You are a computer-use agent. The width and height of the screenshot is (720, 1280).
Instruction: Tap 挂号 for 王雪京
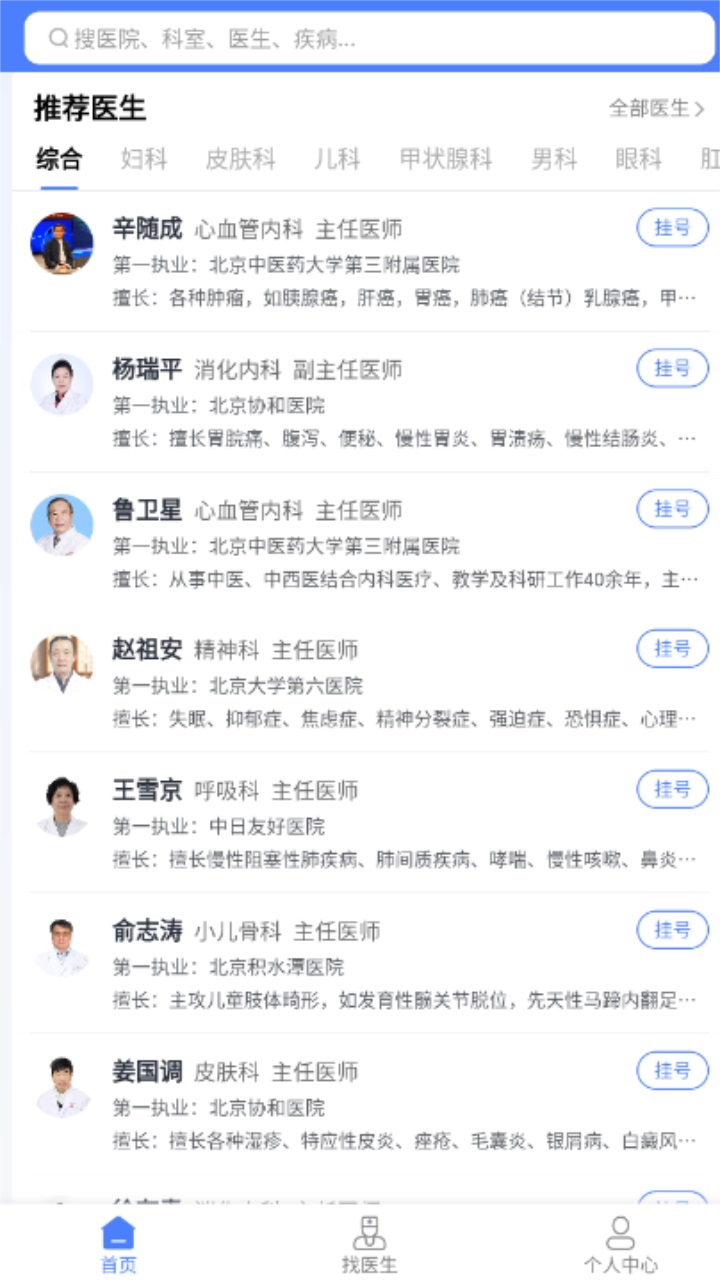point(672,790)
